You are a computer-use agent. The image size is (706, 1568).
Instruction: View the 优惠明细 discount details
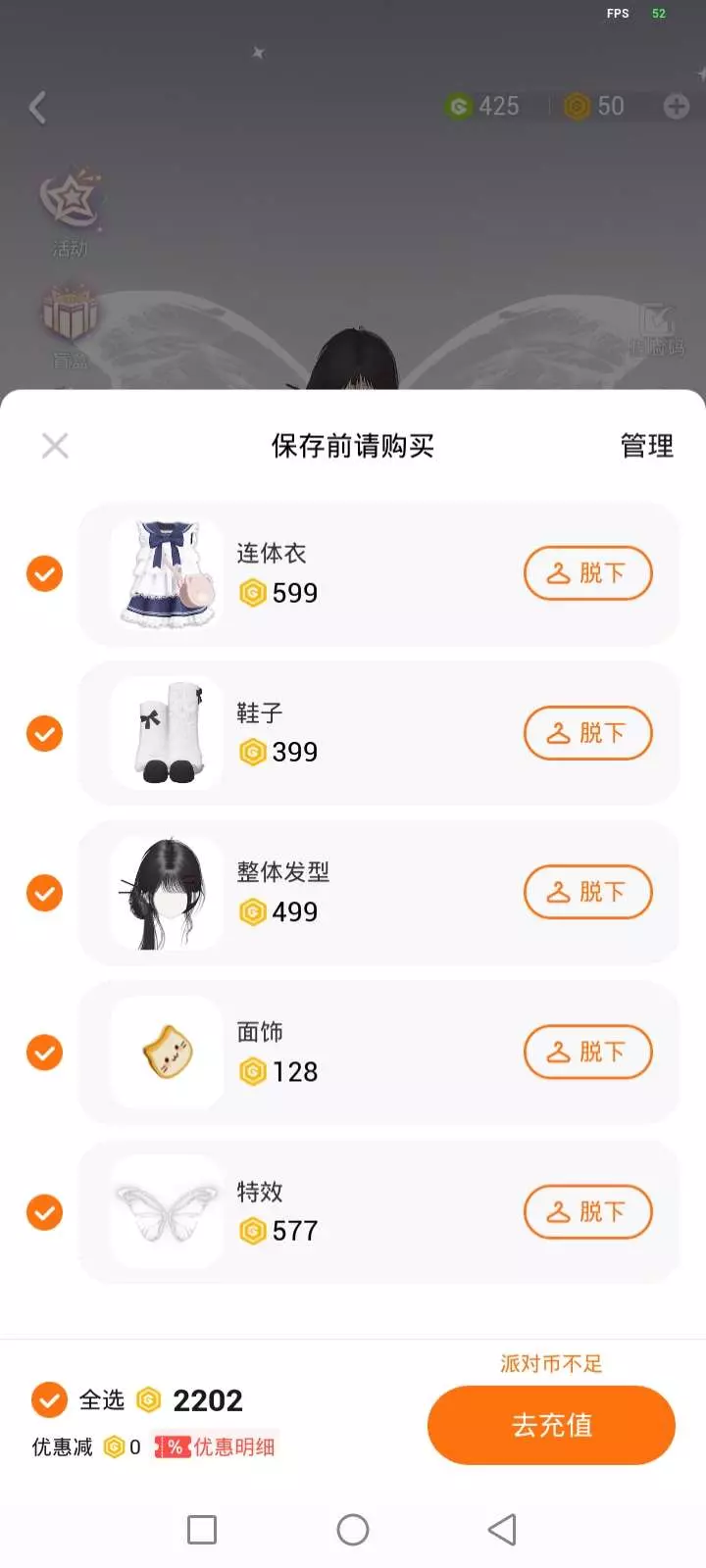point(216,1446)
